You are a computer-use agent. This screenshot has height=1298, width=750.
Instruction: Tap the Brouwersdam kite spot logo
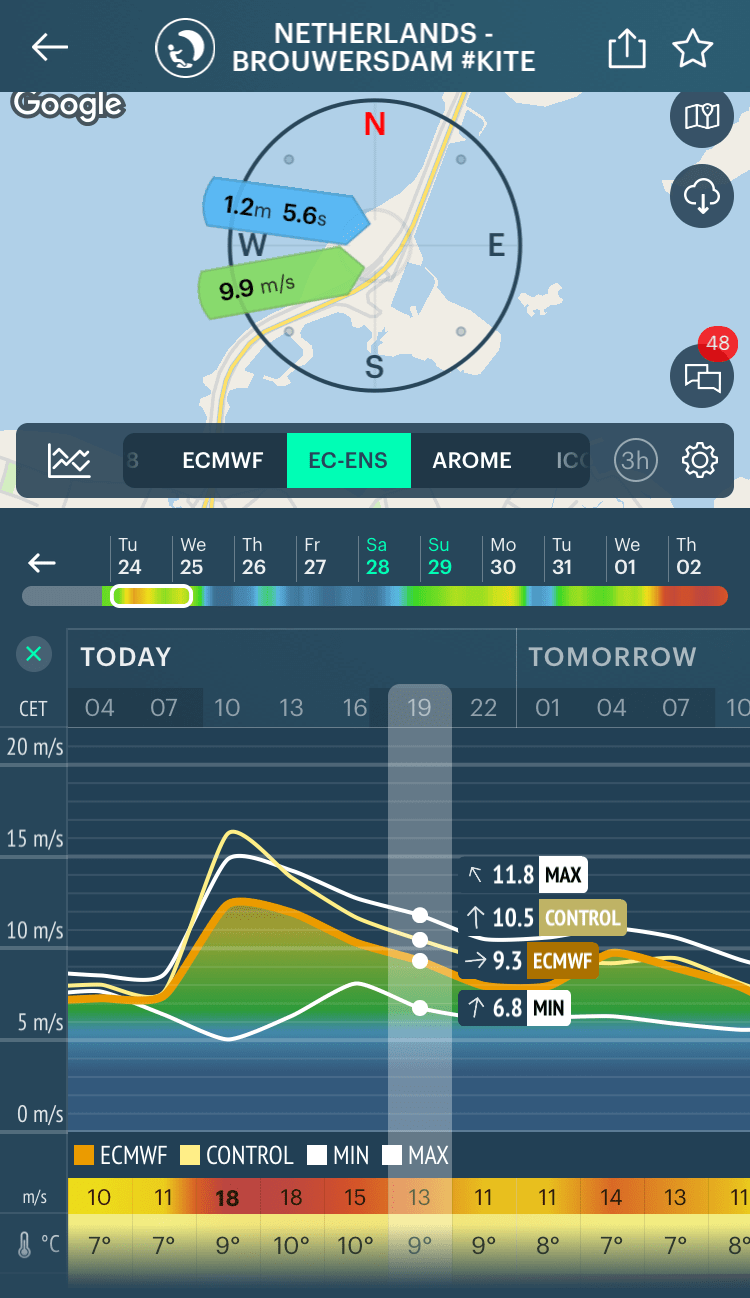[184, 47]
